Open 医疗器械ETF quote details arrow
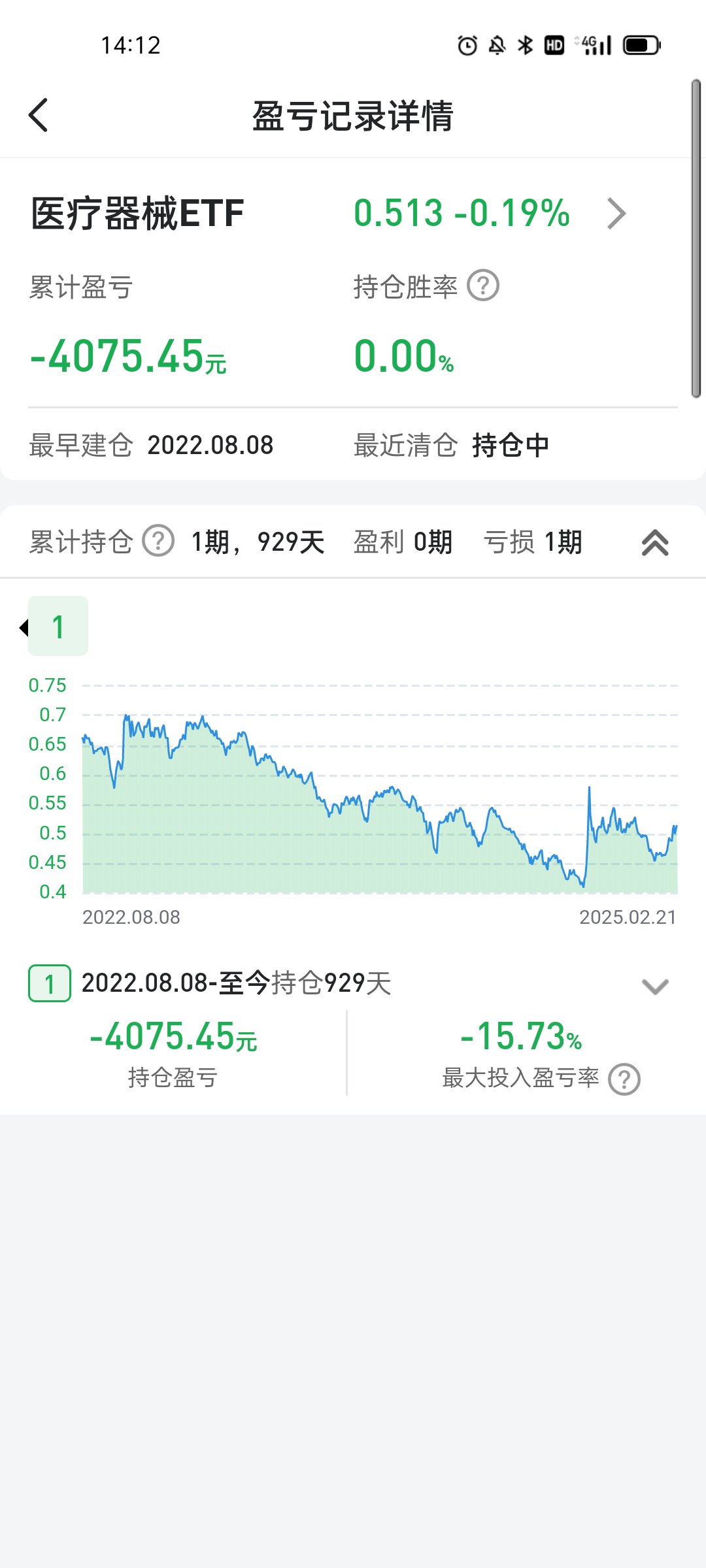Viewport: 706px width, 1568px height. (x=616, y=214)
